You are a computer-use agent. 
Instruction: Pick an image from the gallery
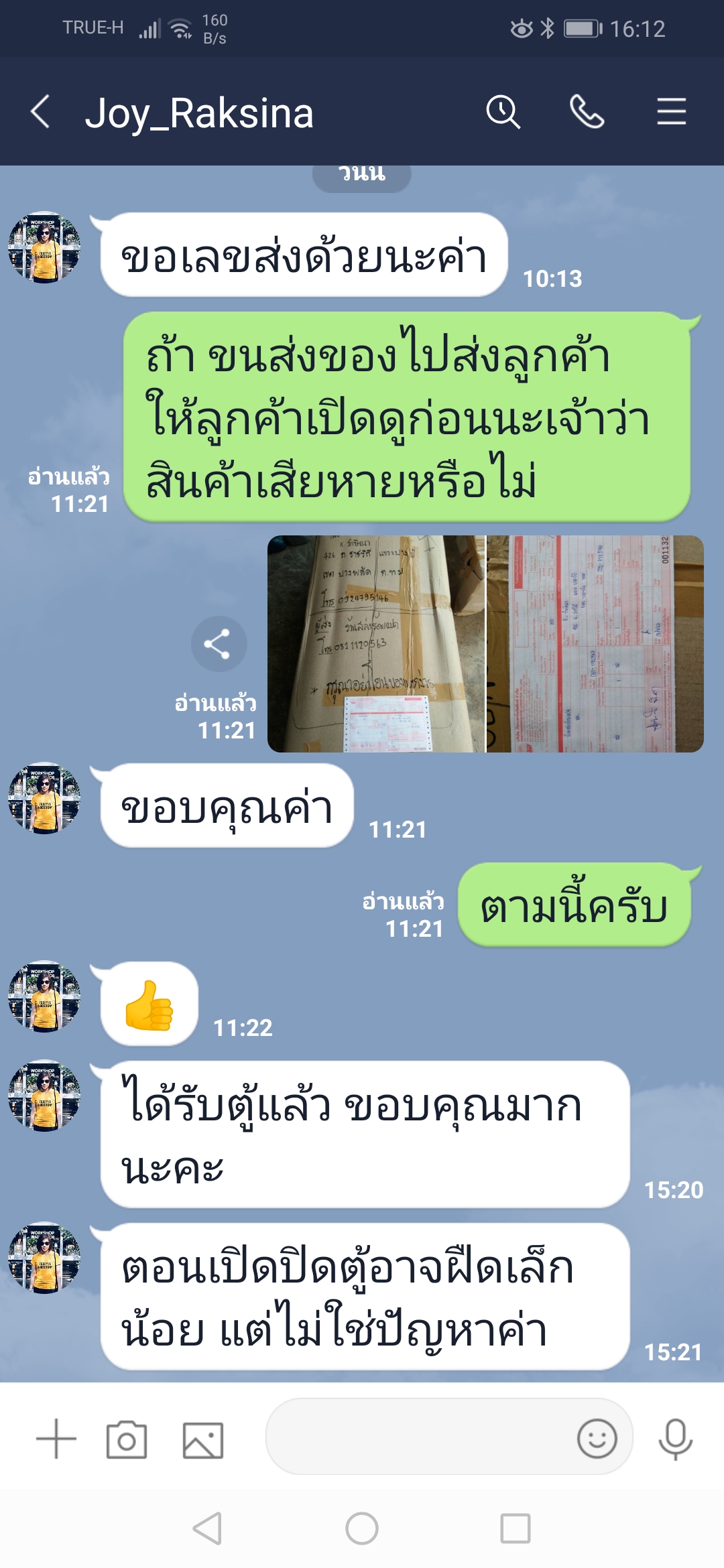click(203, 1440)
